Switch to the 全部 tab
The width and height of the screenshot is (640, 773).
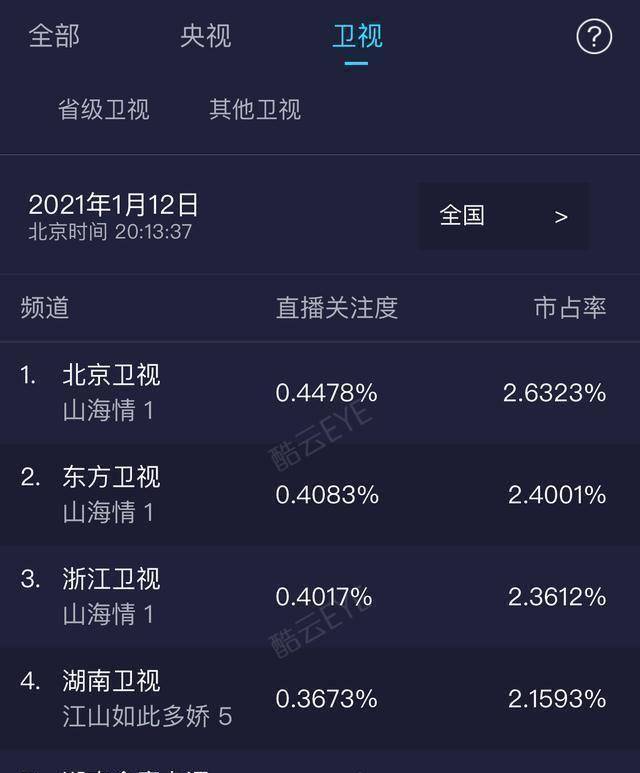(54, 37)
